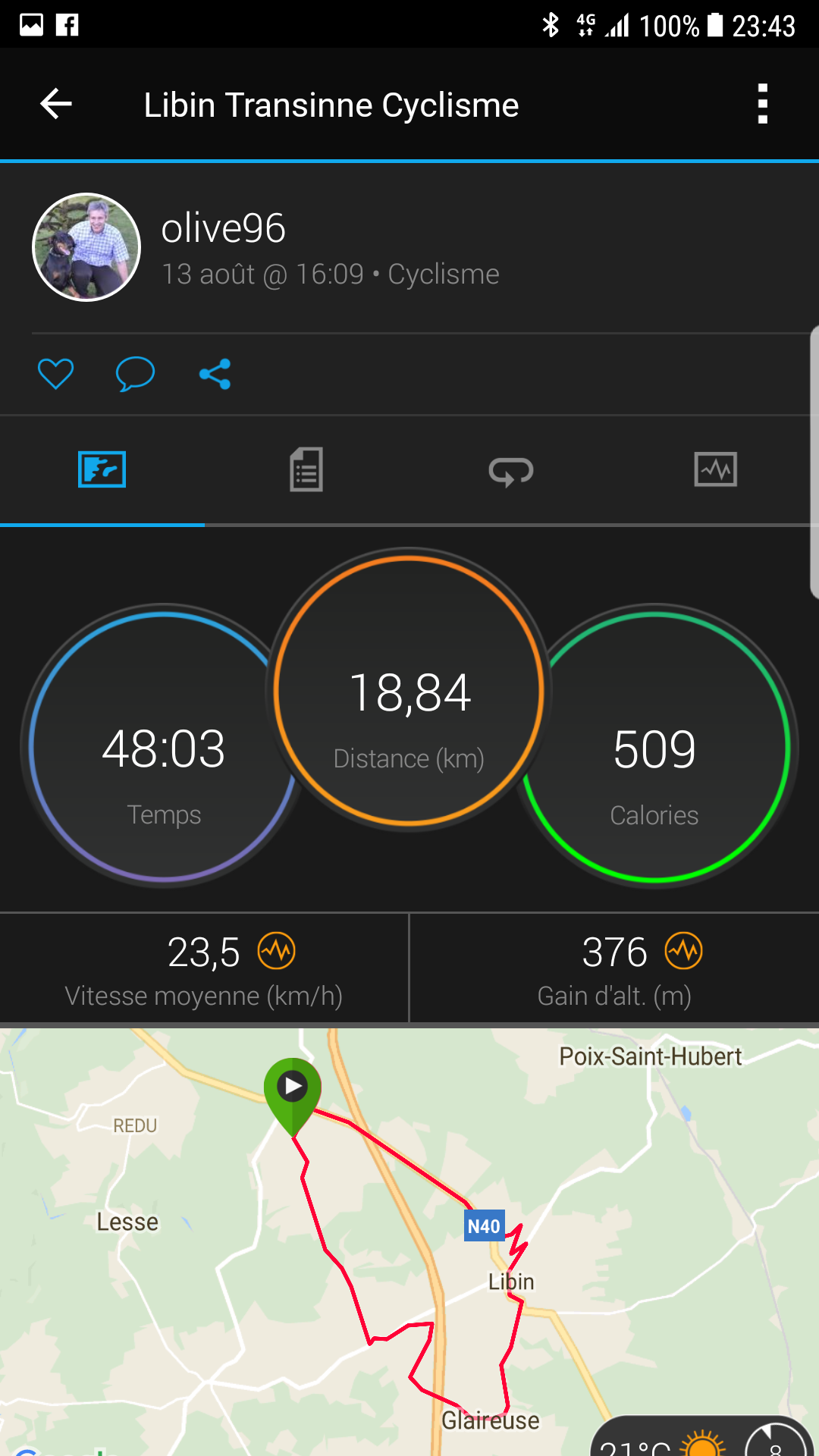Select the map overview tab
This screenshot has height=1456, width=819.
pyautogui.click(x=102, y=469)
